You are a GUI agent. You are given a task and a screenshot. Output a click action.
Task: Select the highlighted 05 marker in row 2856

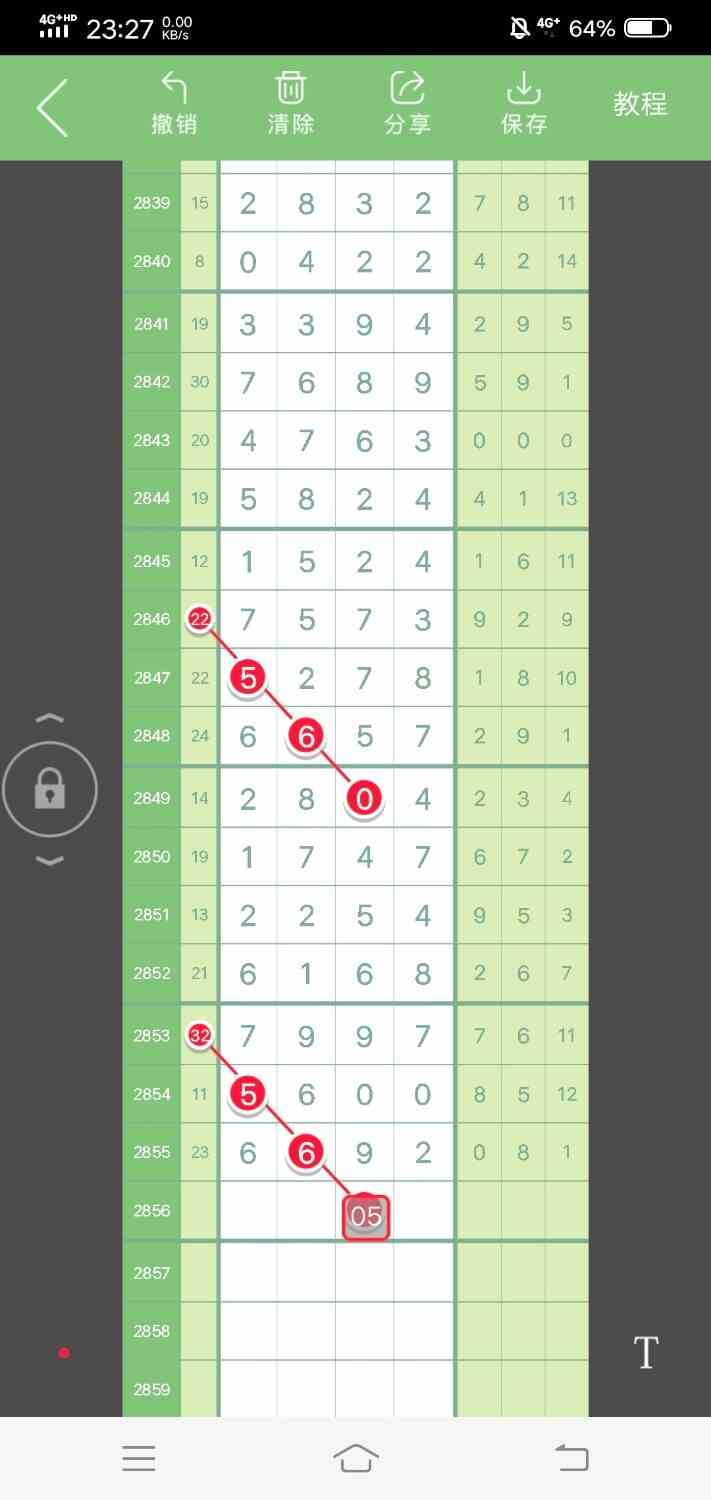(x=365, y=1217)
